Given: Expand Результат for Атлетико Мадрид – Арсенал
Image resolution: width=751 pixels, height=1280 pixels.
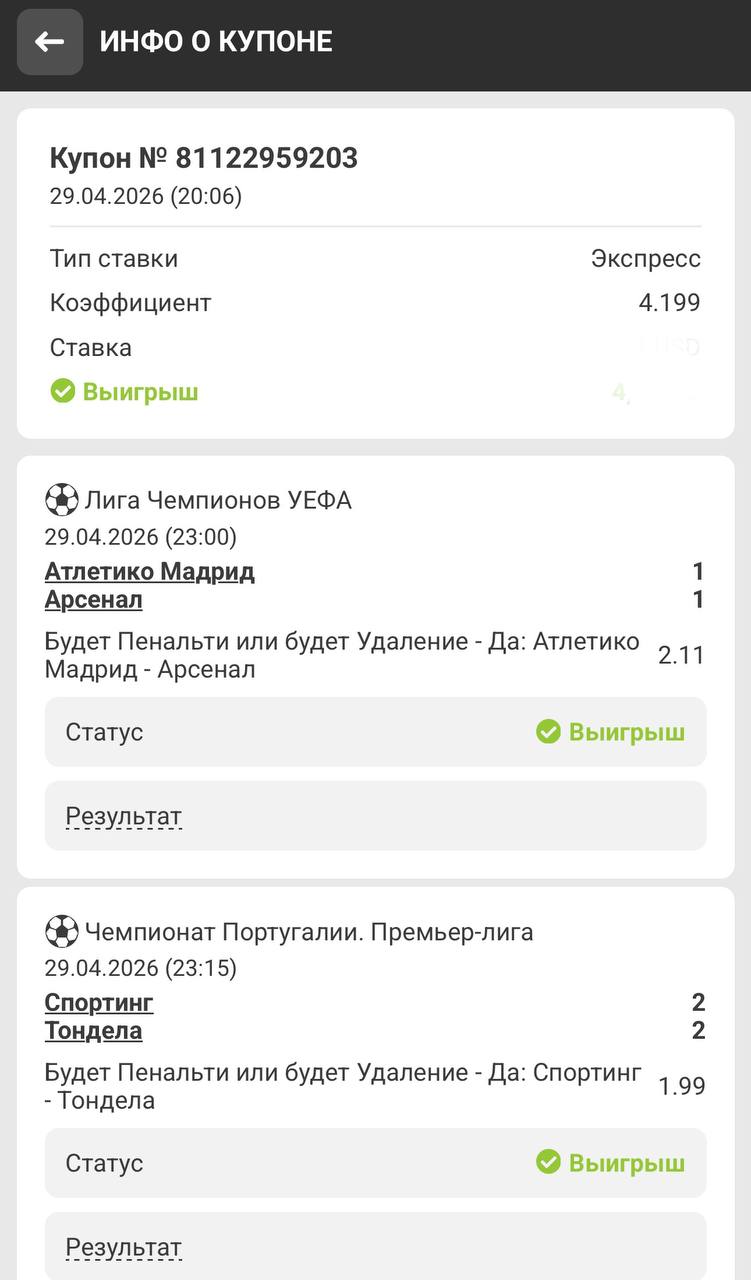Looking at the screenshot, I should [x=124, y=817].
